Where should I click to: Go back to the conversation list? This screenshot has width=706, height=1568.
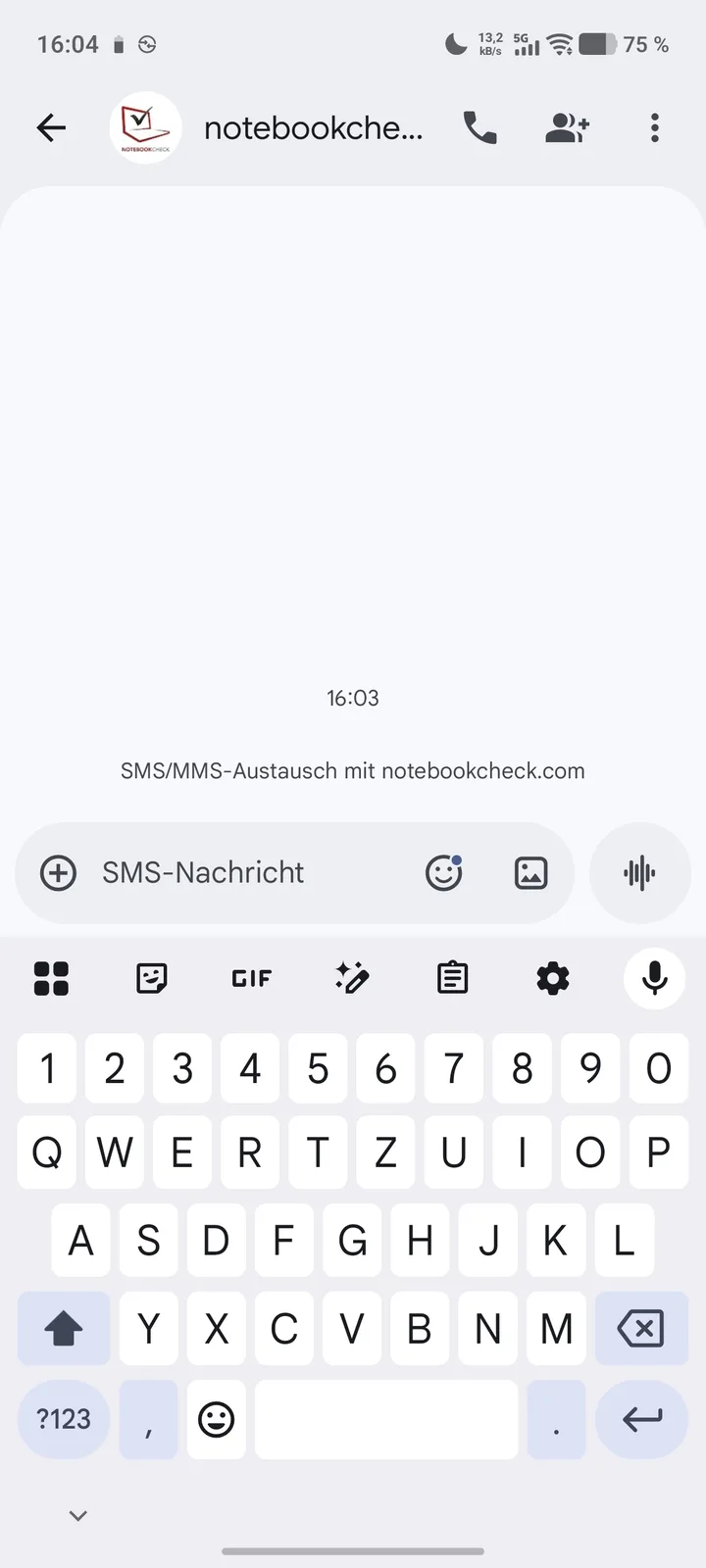[51, 127]
